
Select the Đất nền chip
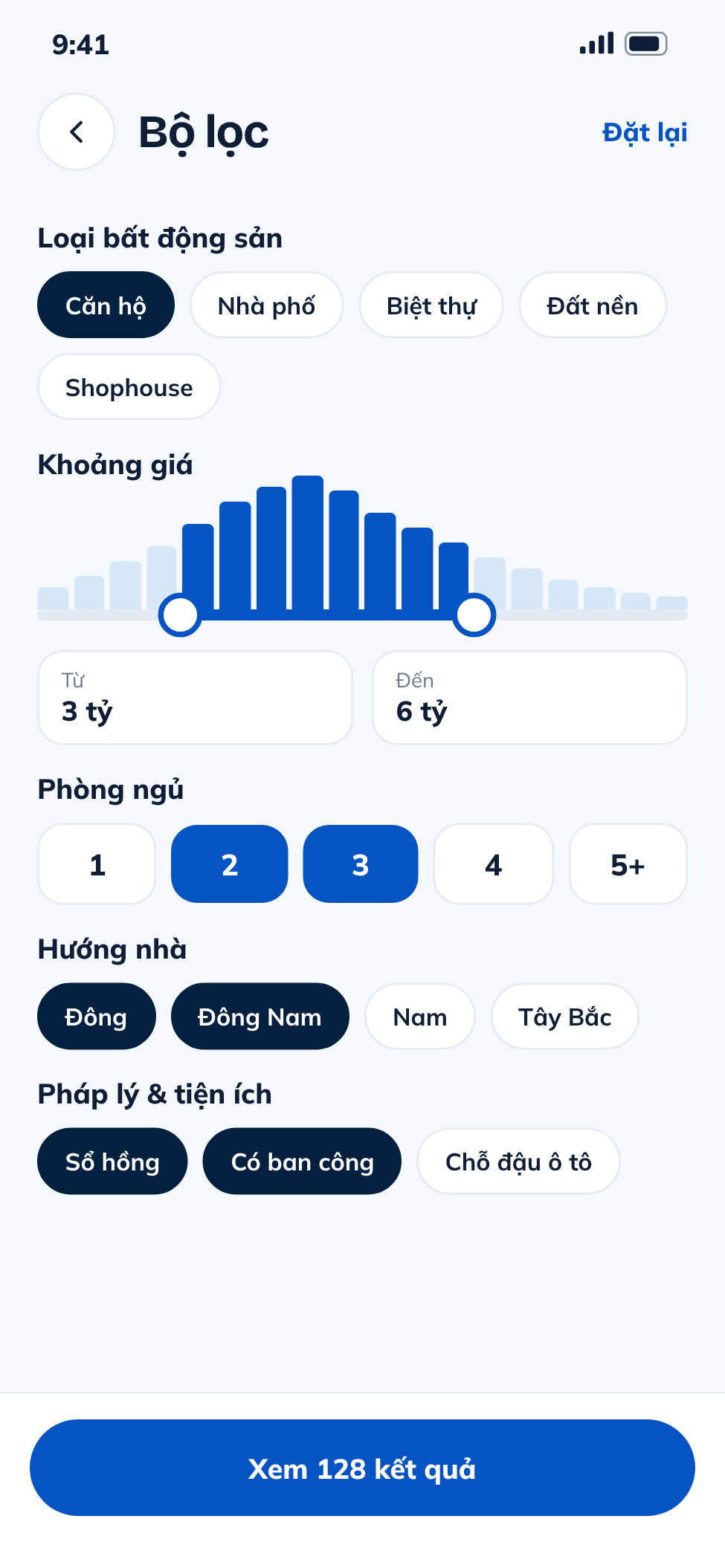click(593, 305)
